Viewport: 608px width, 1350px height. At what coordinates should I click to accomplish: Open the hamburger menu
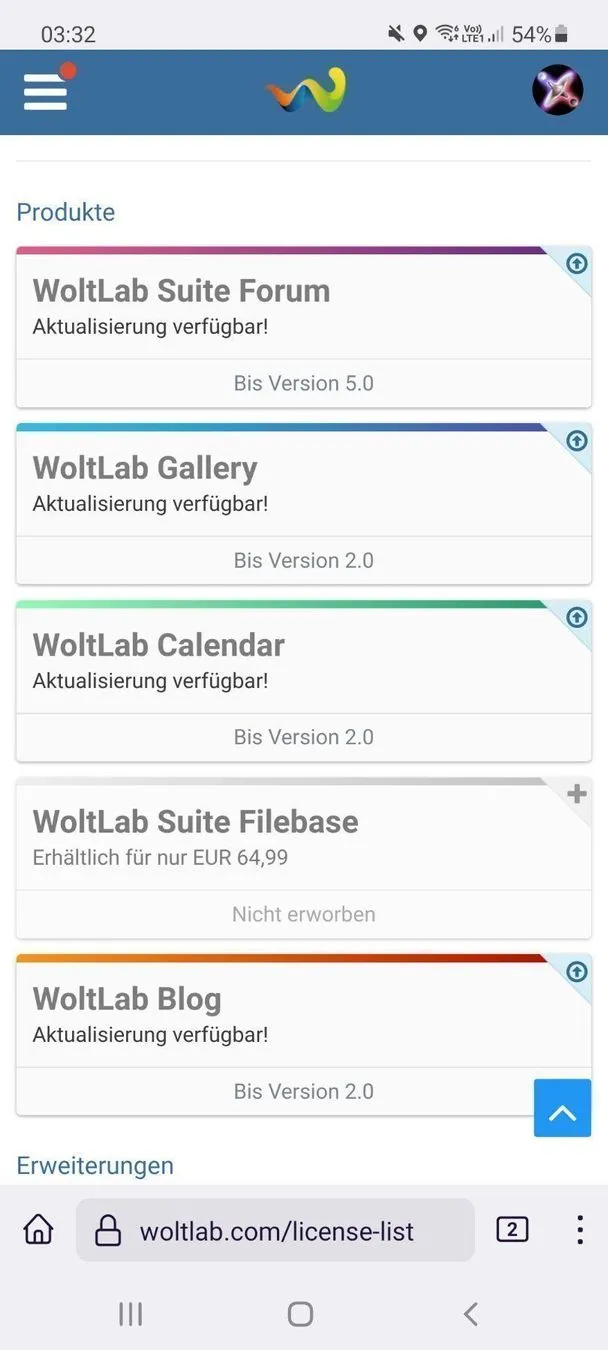click(x=45, y=92)
